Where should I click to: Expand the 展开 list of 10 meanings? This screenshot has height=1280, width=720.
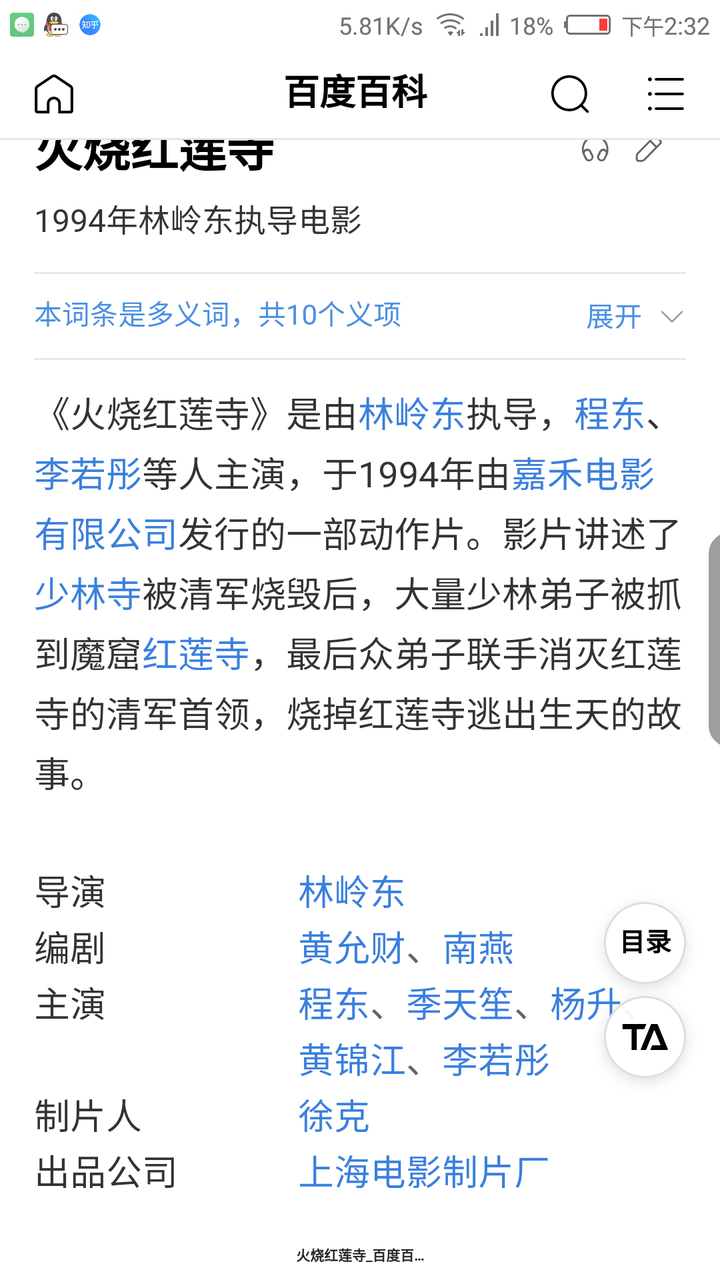tap(634, 317)
